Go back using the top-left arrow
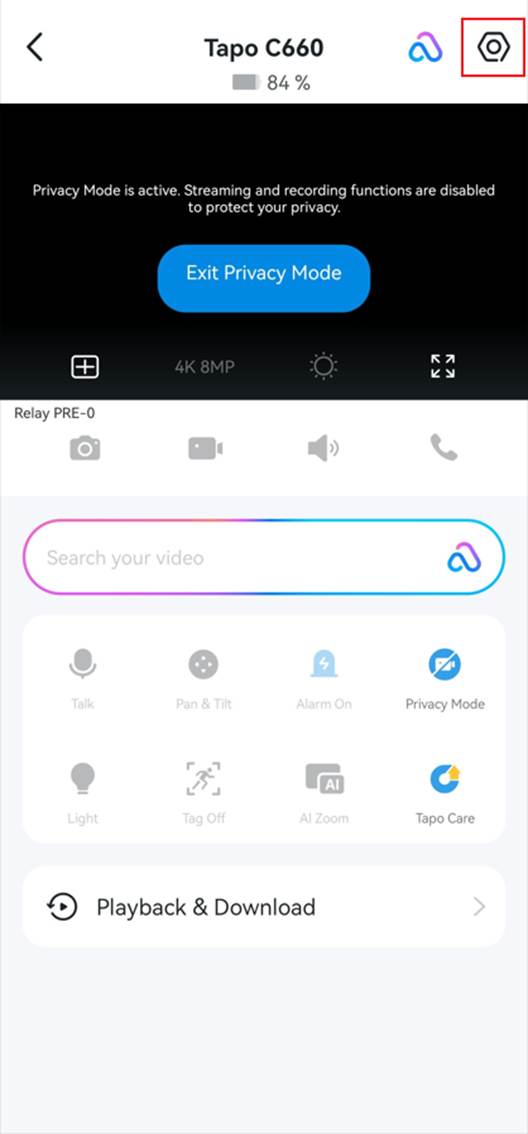The width and height of the screenshot is (528, 1134). 35,47
